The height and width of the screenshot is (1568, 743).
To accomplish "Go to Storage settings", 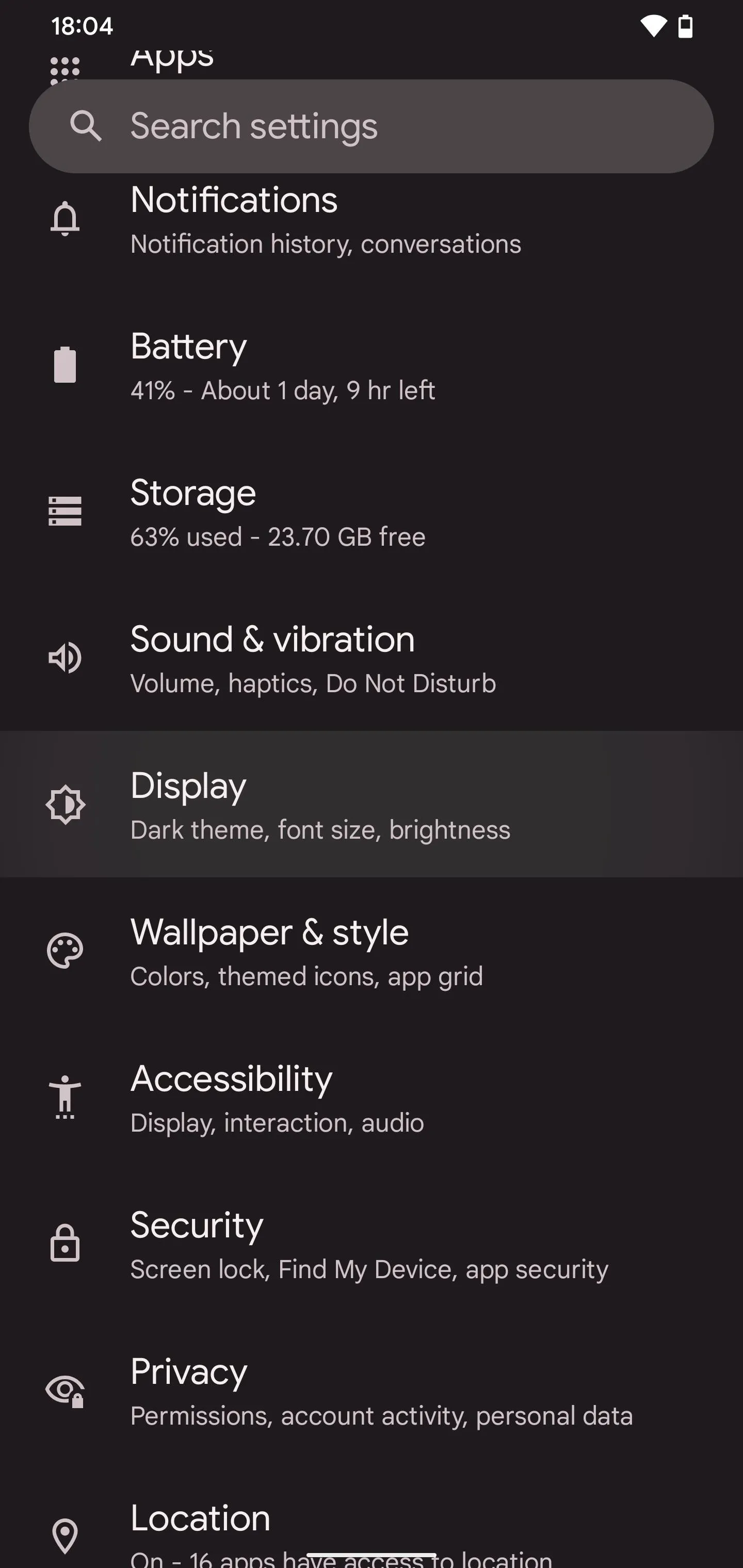I will tap(372, 512).
